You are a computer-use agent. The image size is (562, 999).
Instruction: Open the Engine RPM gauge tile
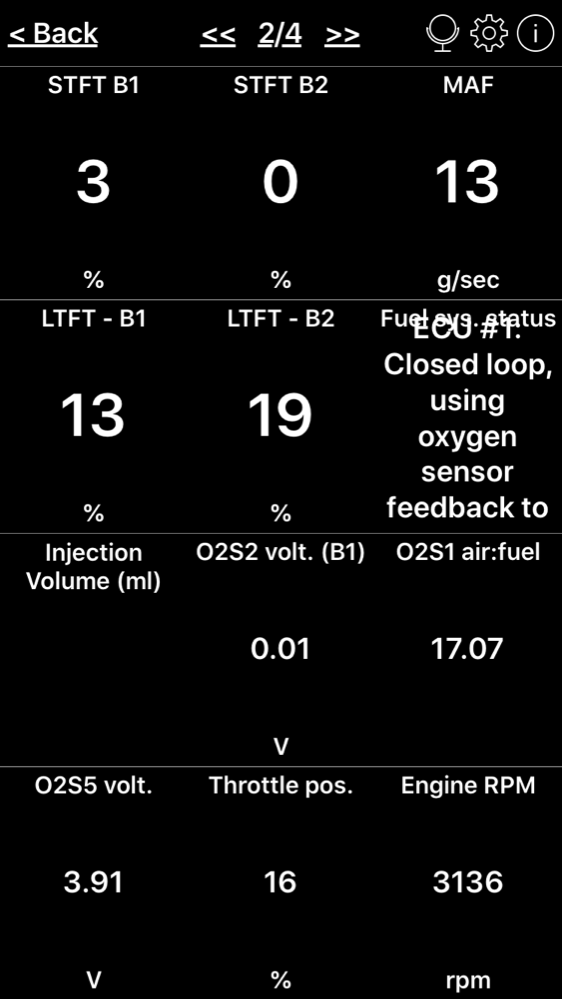click(468, 883)
